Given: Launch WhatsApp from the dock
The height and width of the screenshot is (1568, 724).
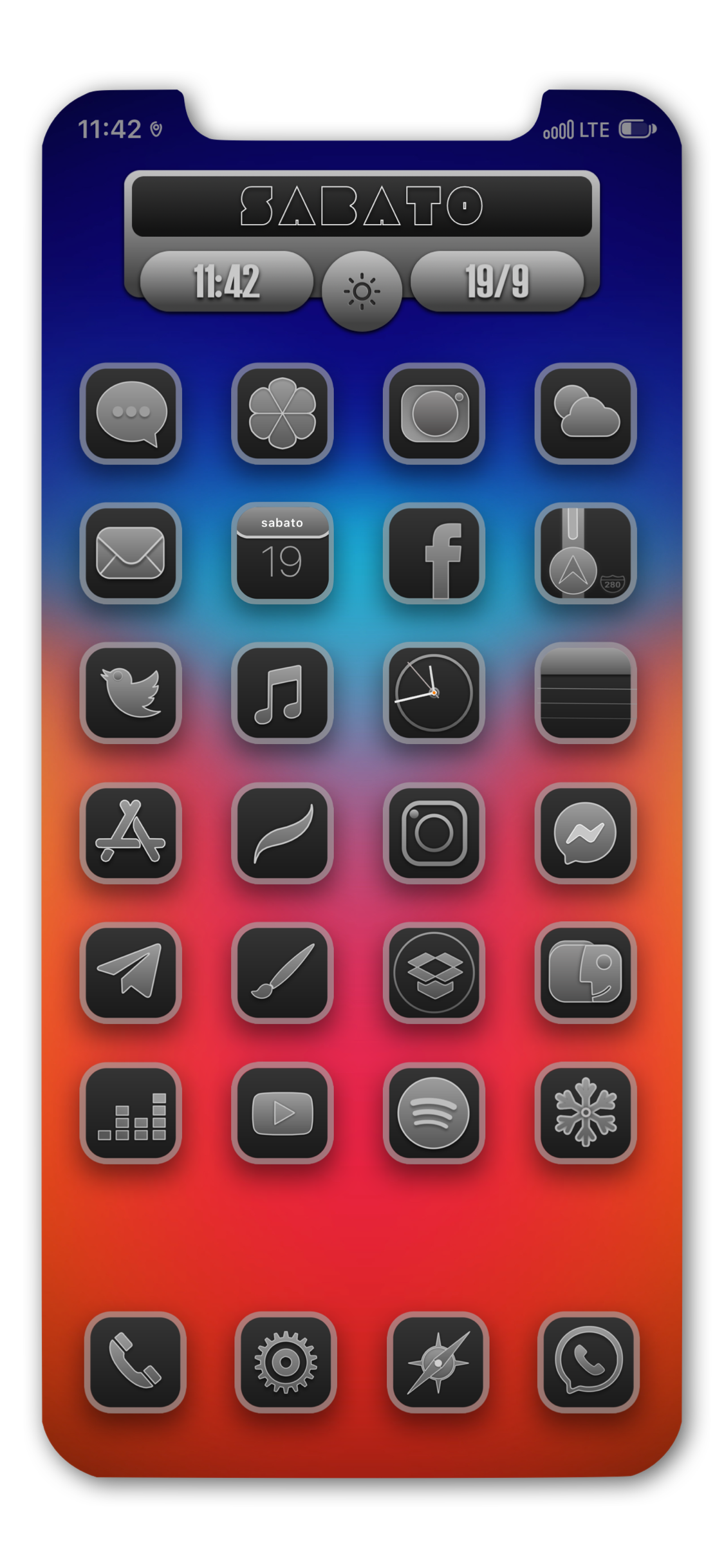Looking at the screenshot, I should [x=588, y=1362].
